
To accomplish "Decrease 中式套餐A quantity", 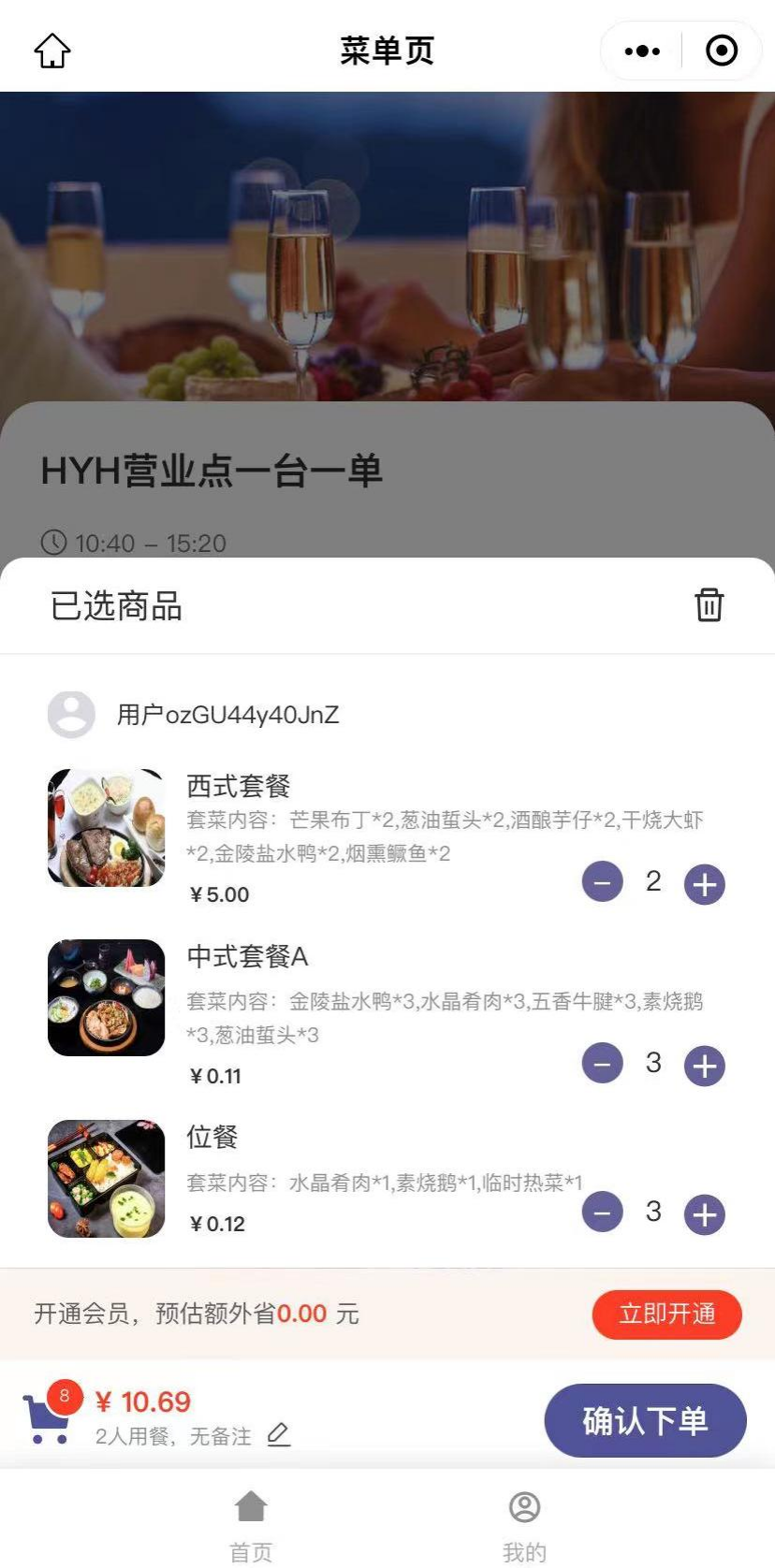I will click(603, 1064).
